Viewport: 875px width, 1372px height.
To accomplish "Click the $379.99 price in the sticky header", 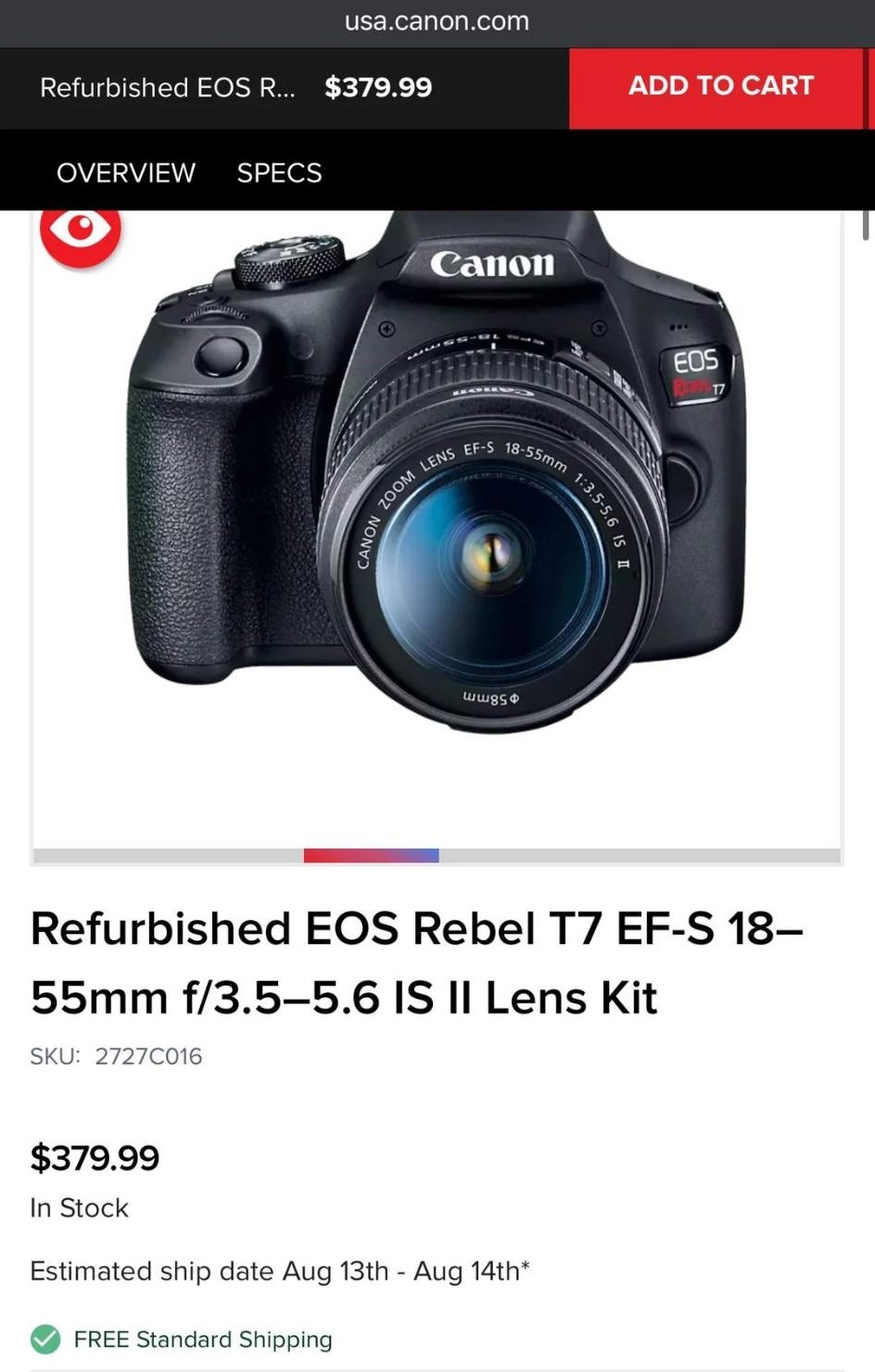I will click(377, 88).
